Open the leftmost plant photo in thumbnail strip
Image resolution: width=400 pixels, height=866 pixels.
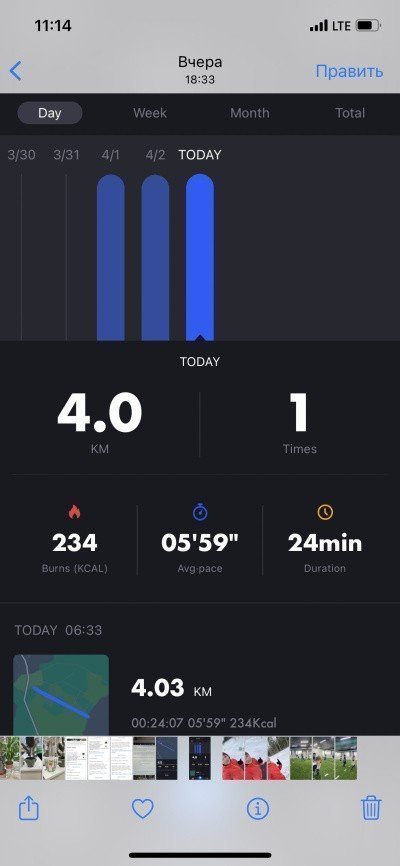tap(9, 758)
